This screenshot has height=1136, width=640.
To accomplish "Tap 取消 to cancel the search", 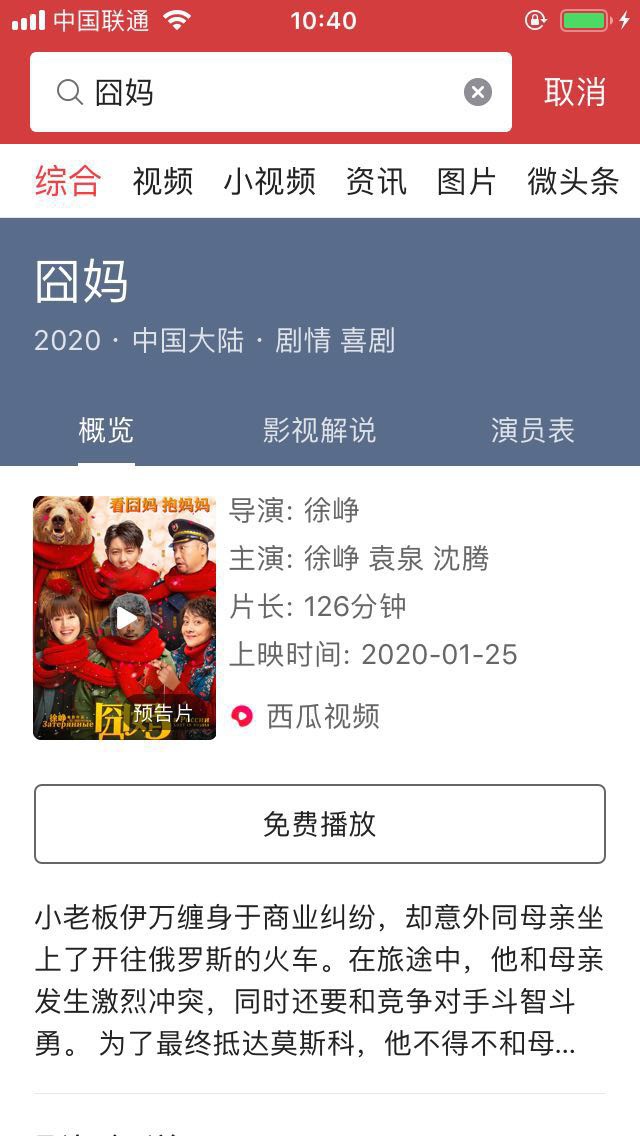I will tap(575, 92).
